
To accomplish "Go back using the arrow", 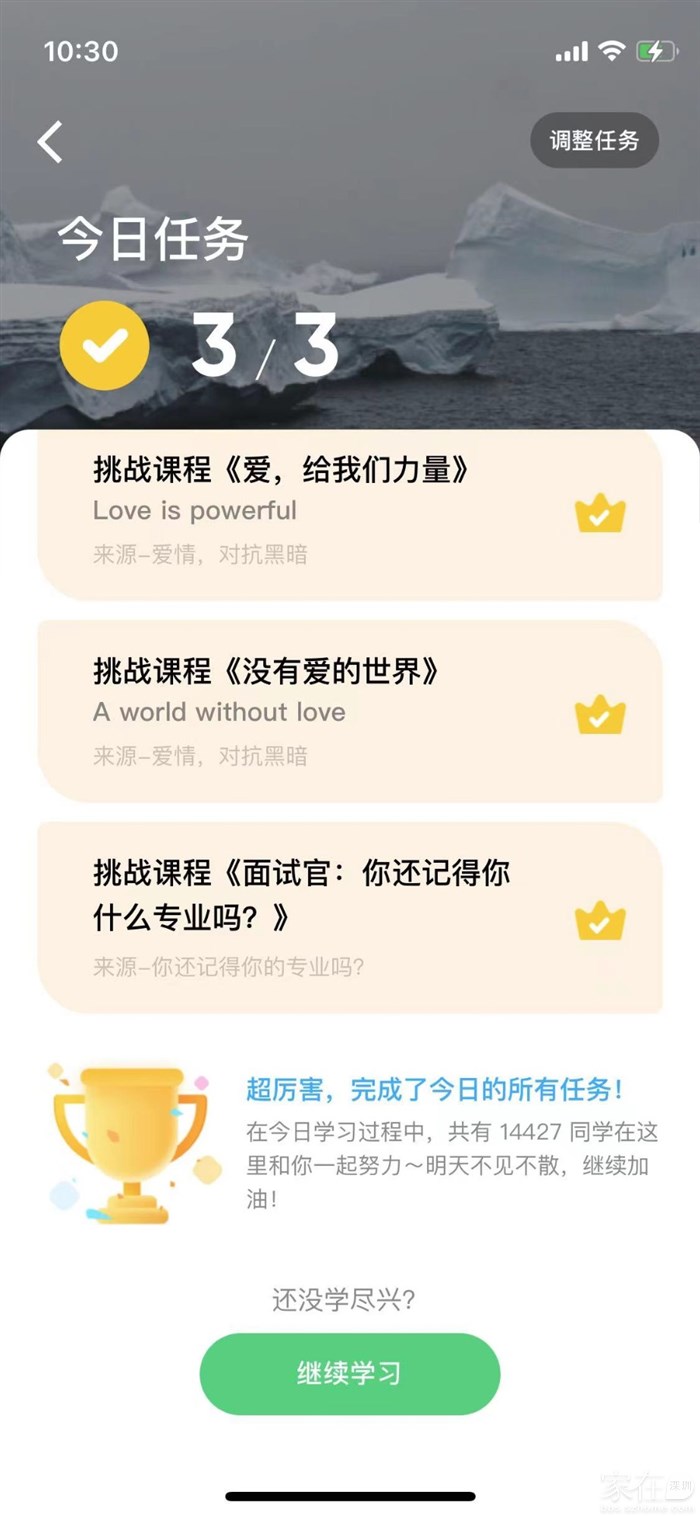I will (x=50, y=142).
